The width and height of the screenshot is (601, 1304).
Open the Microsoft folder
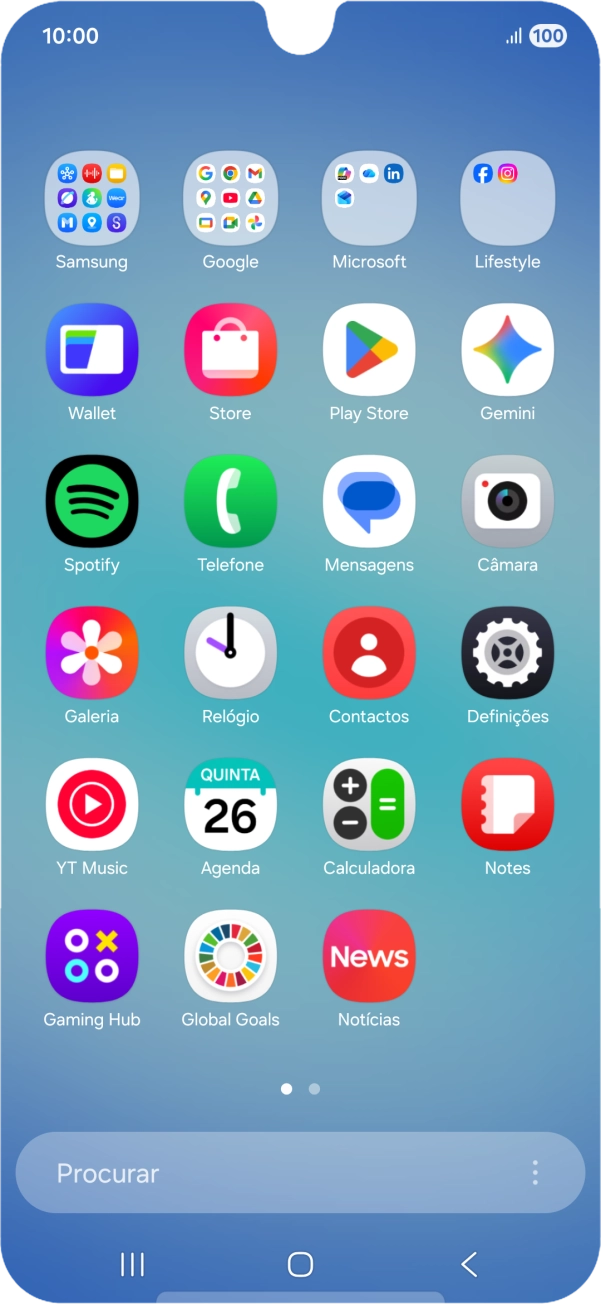[x=369, y=198]
